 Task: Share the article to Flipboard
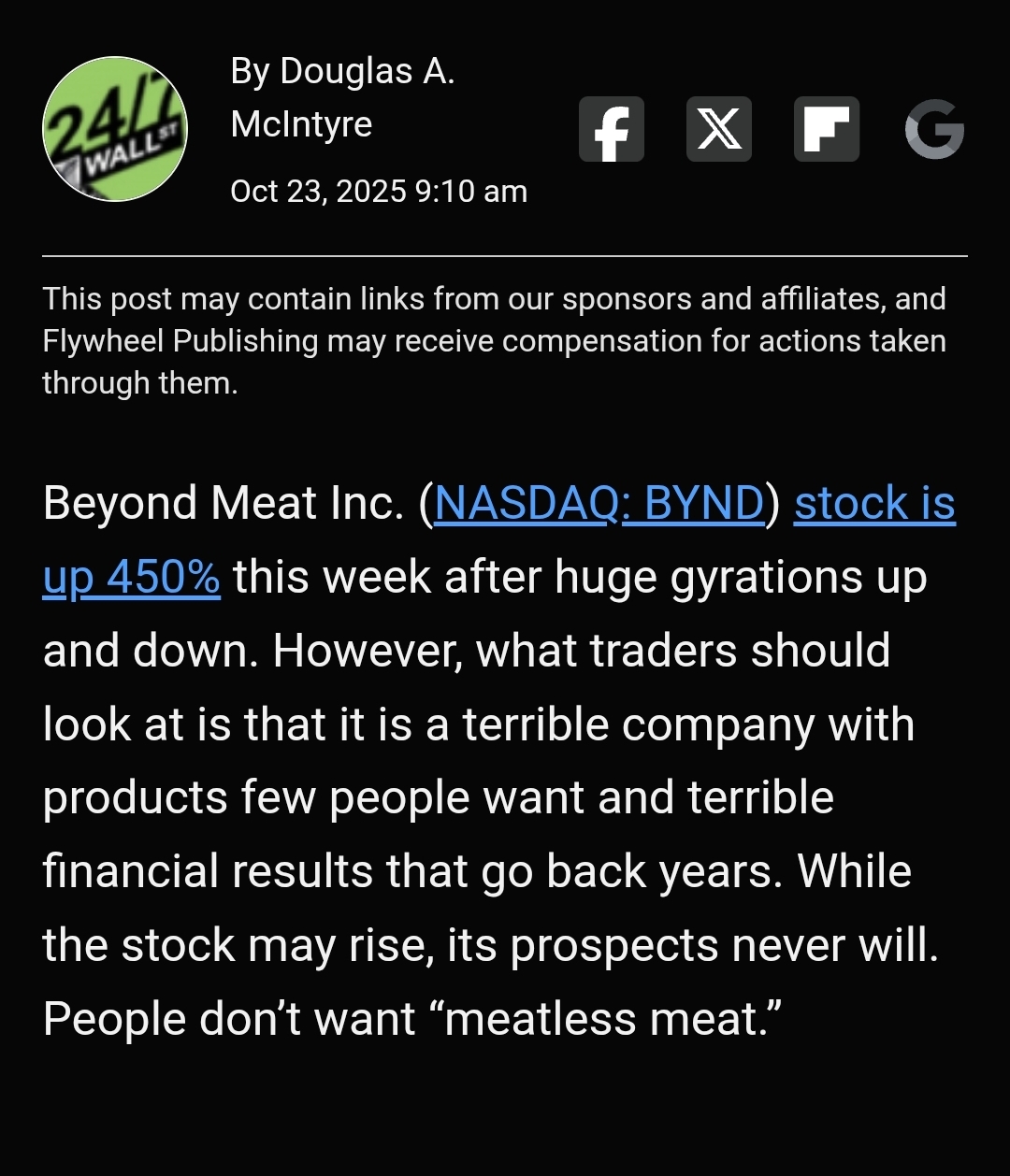coord(826,129)
